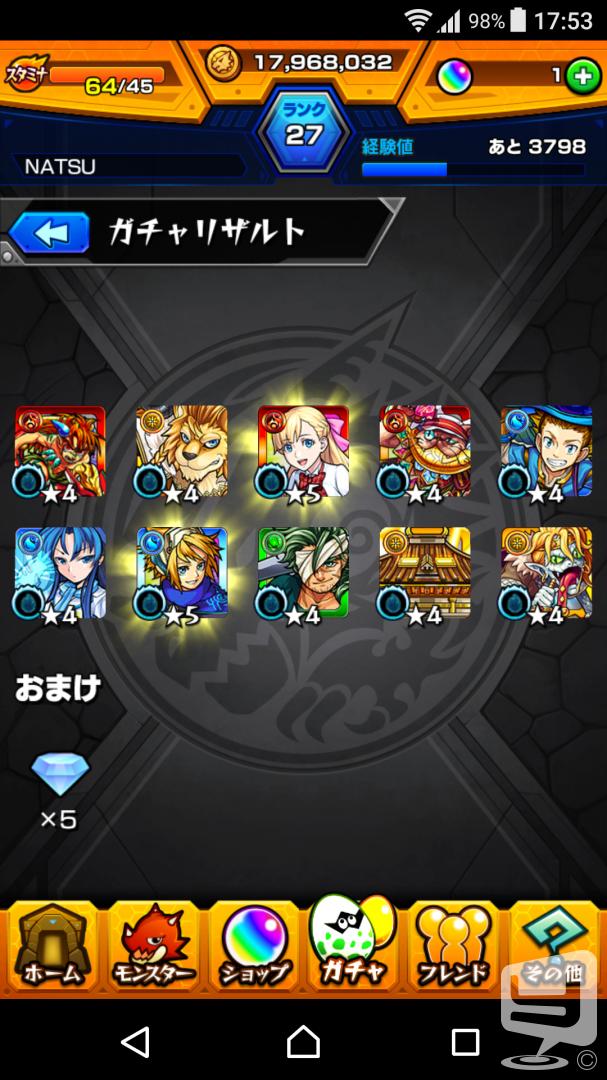Open the ショップ tab
This screenshot has width=607, height=1080.
click(x=254, y=947)
